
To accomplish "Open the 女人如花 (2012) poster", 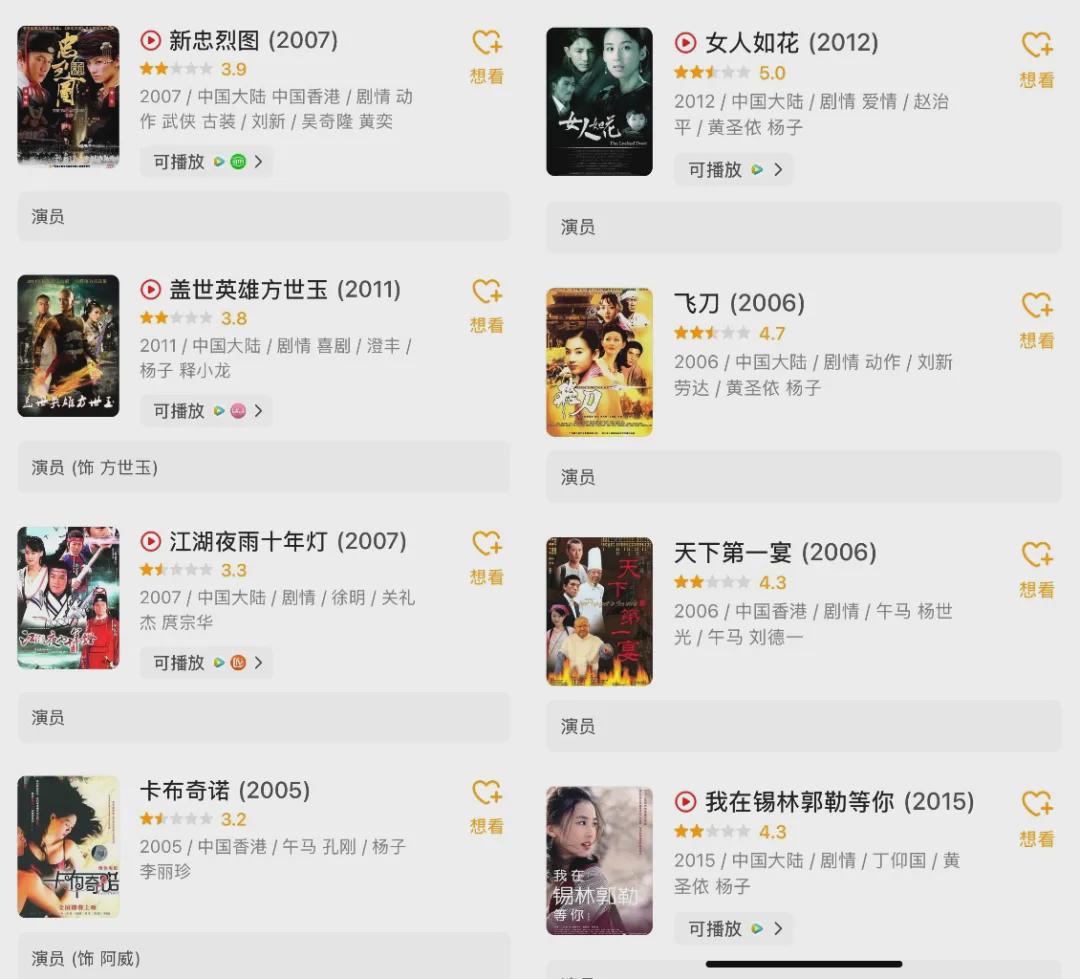I will [599, 101].
